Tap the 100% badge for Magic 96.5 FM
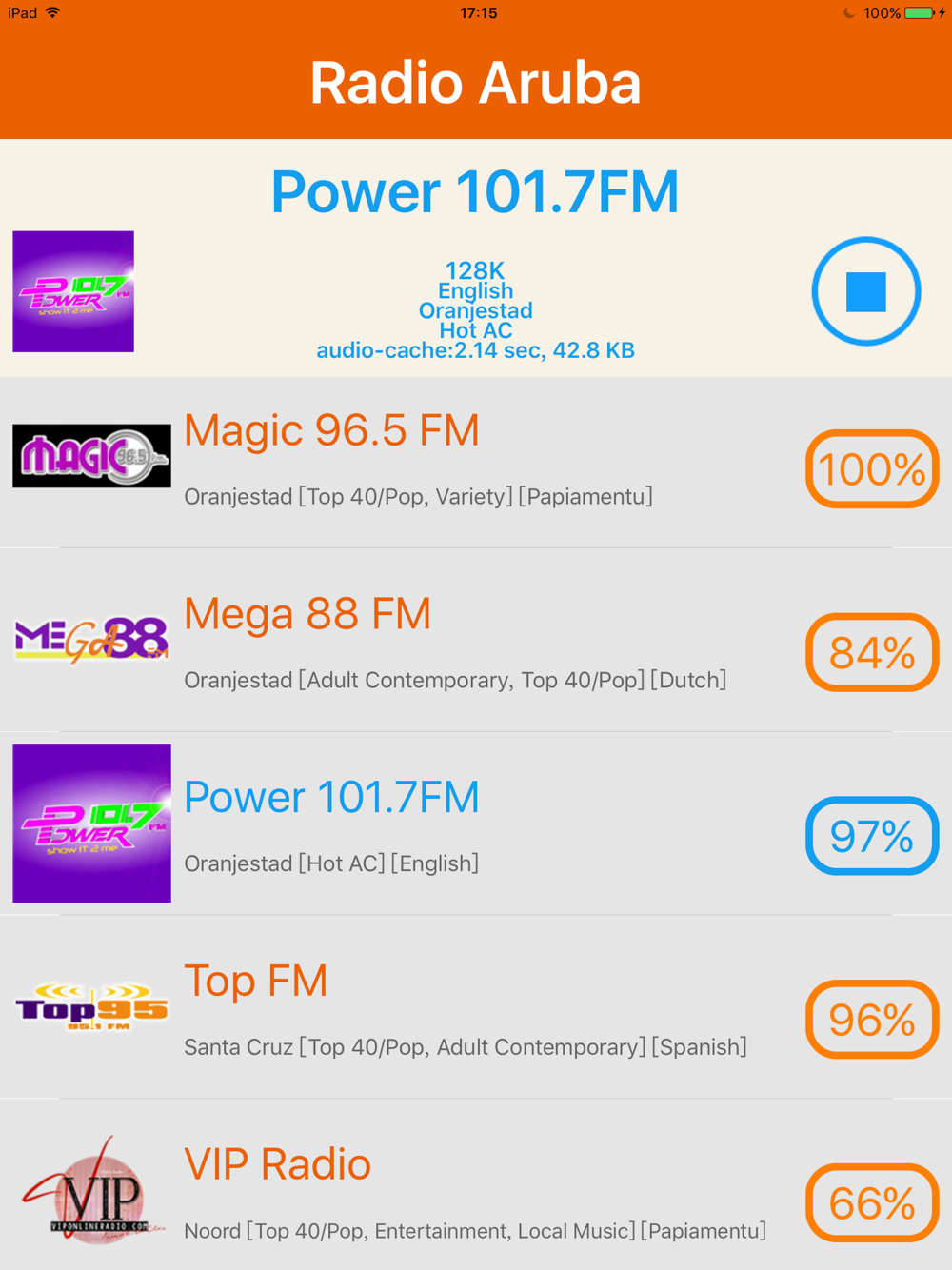 [872, 468]
